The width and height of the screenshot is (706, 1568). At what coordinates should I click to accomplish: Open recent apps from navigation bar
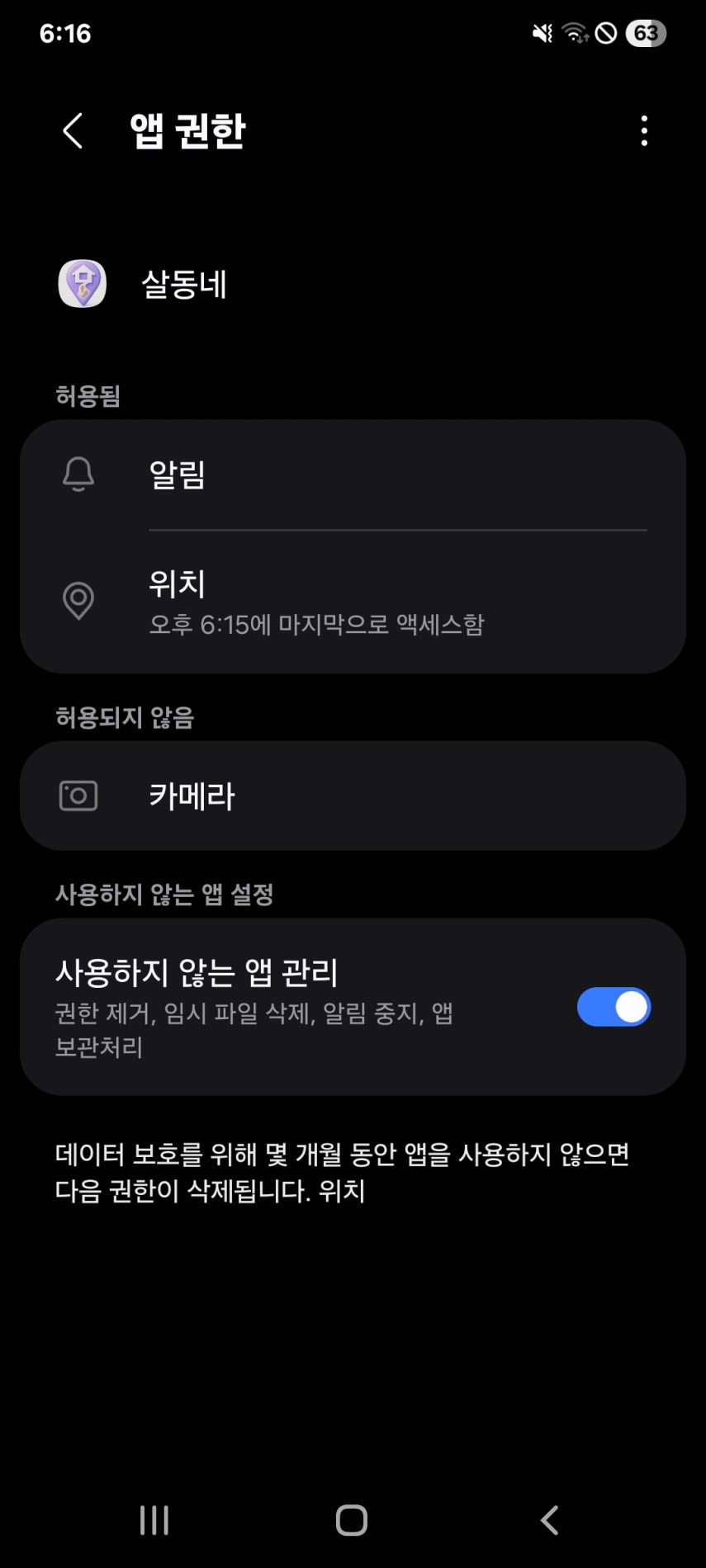(154, 1520)
